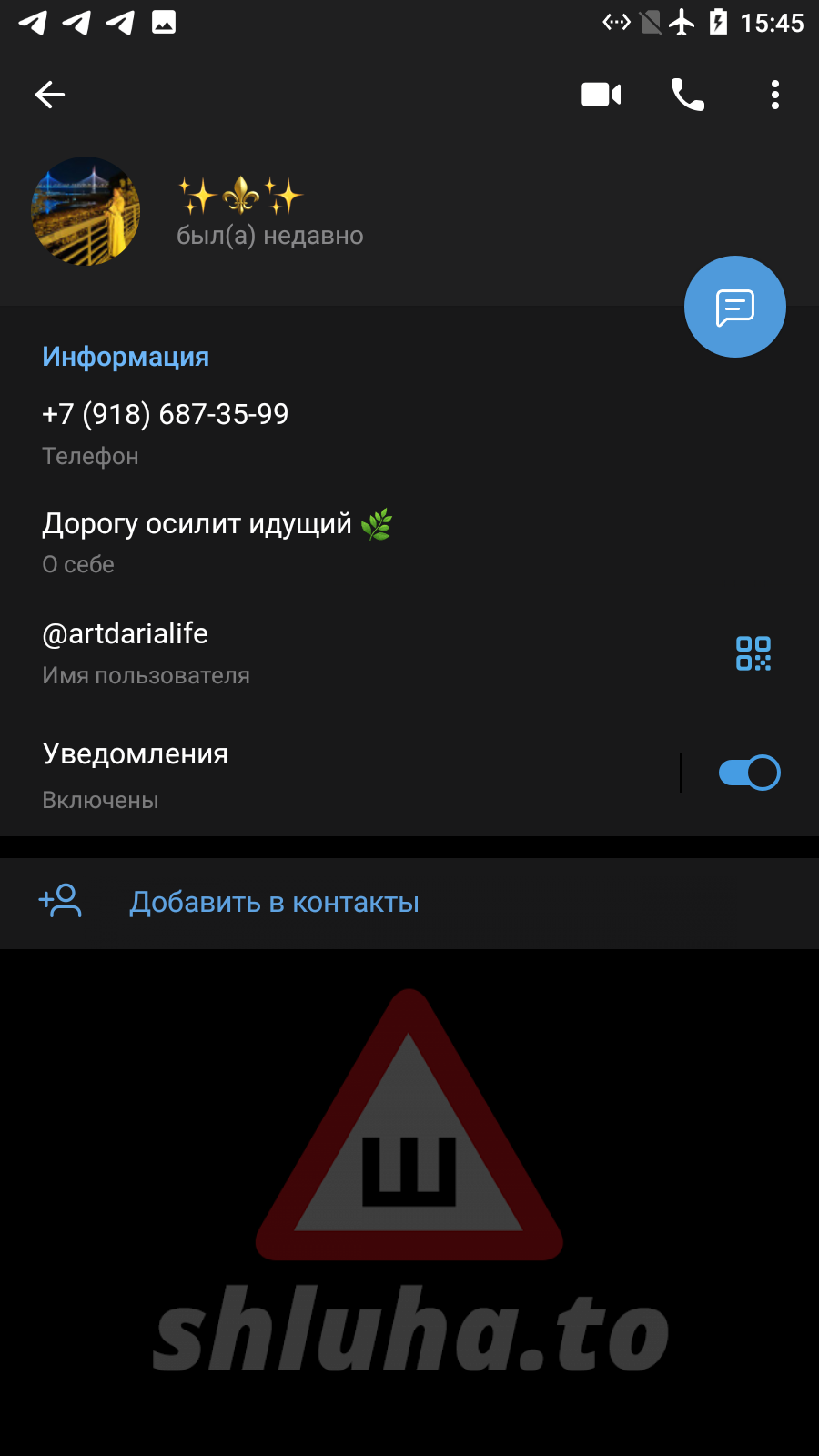Select Добавить в контакты
Image resolution: width=819 pixels, height=1456 pixels.
274,903
